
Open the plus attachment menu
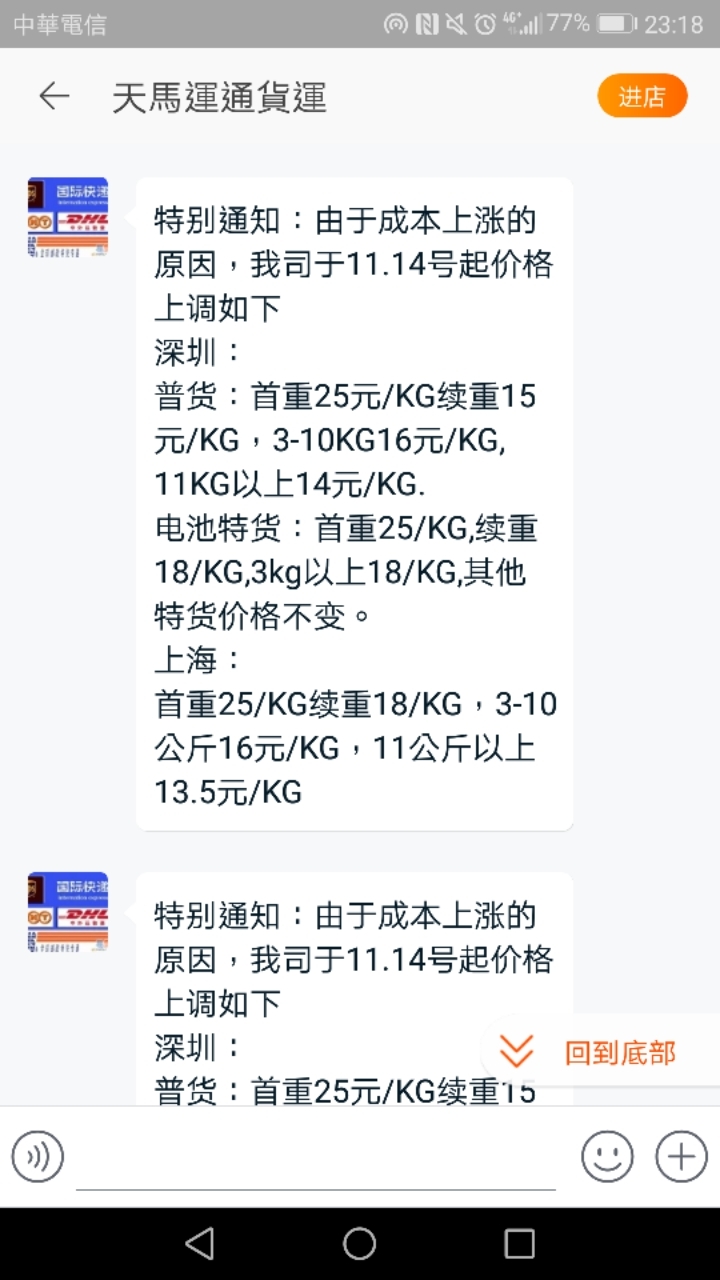(681, 1157)
